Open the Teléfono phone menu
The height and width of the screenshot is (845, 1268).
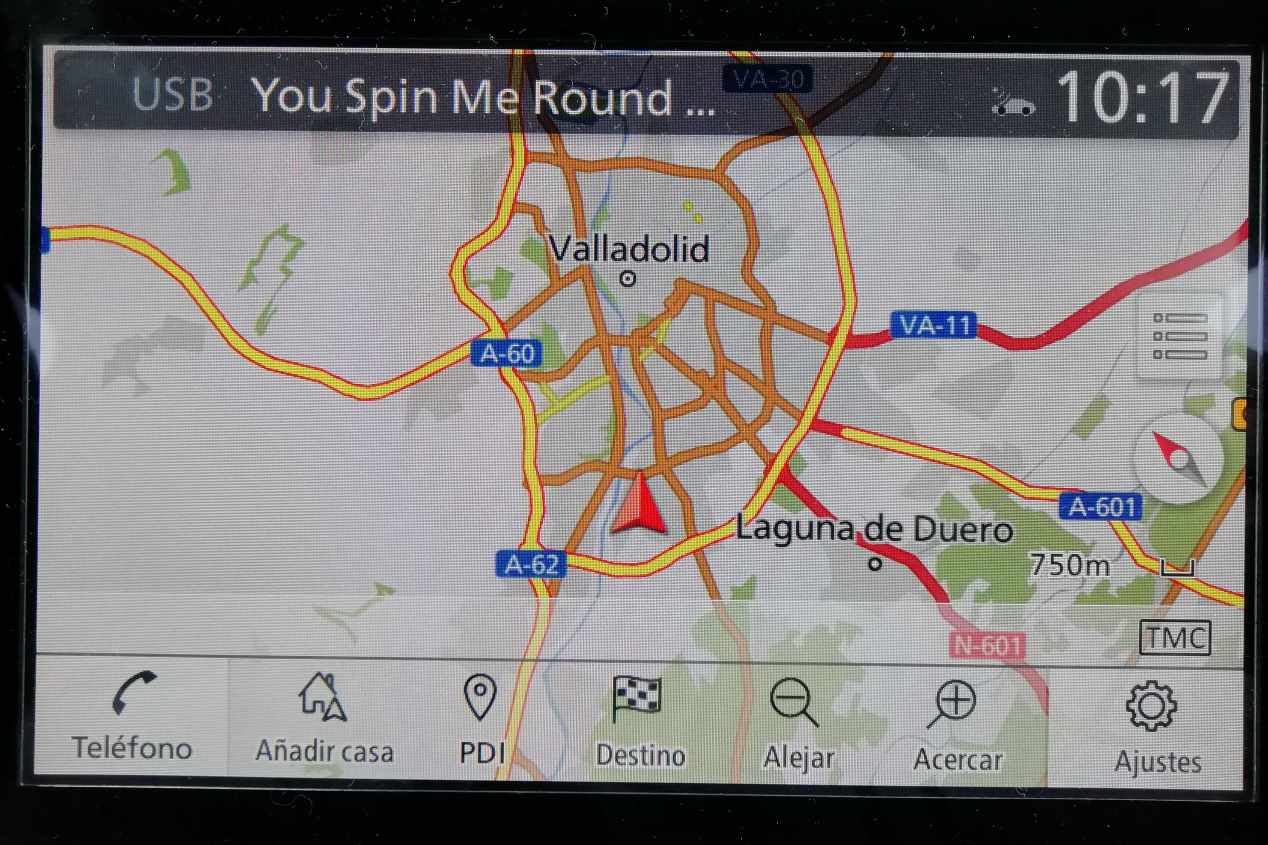pos(131,718)
